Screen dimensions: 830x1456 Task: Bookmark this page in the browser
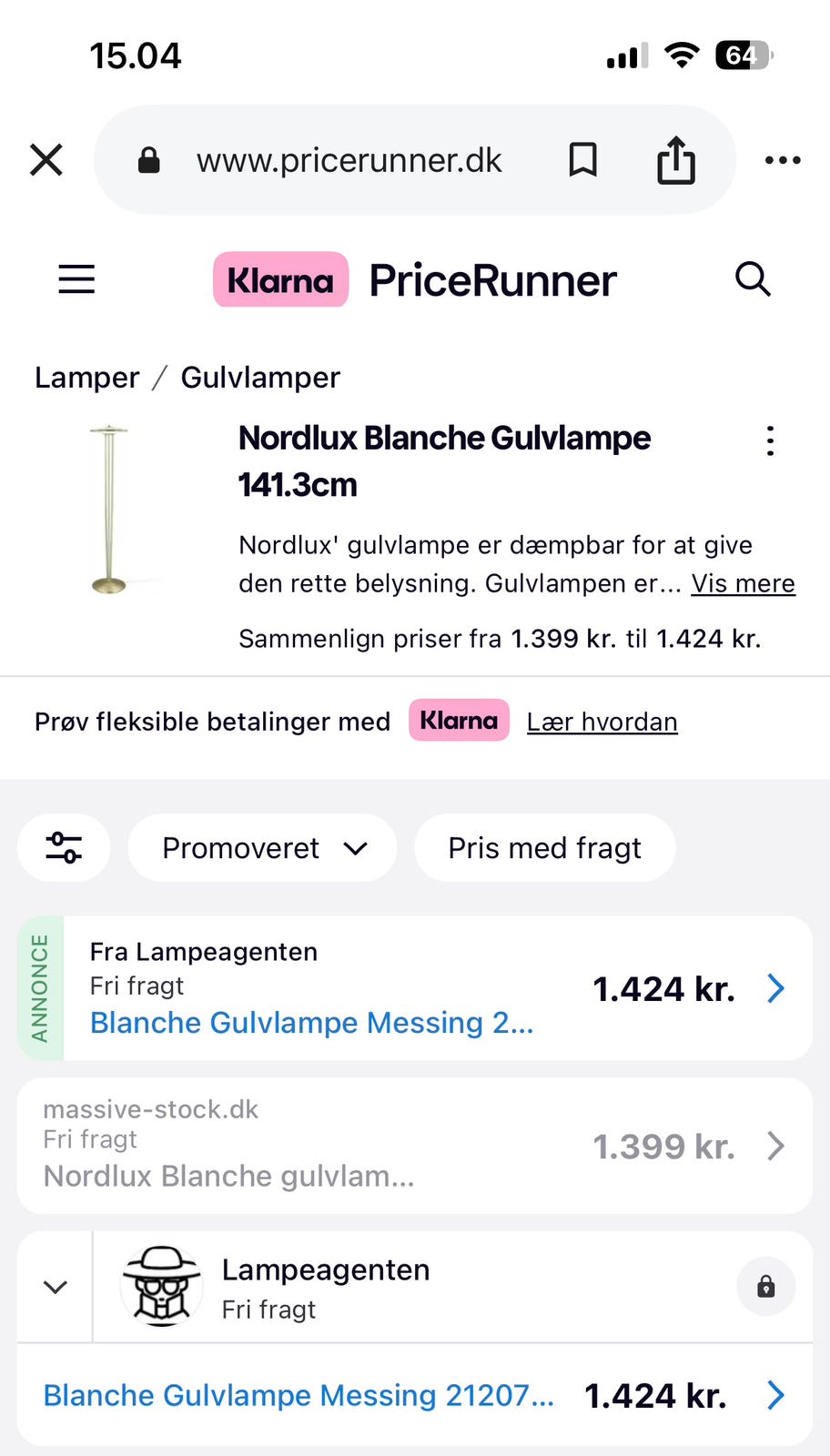(x=583, y=160)
